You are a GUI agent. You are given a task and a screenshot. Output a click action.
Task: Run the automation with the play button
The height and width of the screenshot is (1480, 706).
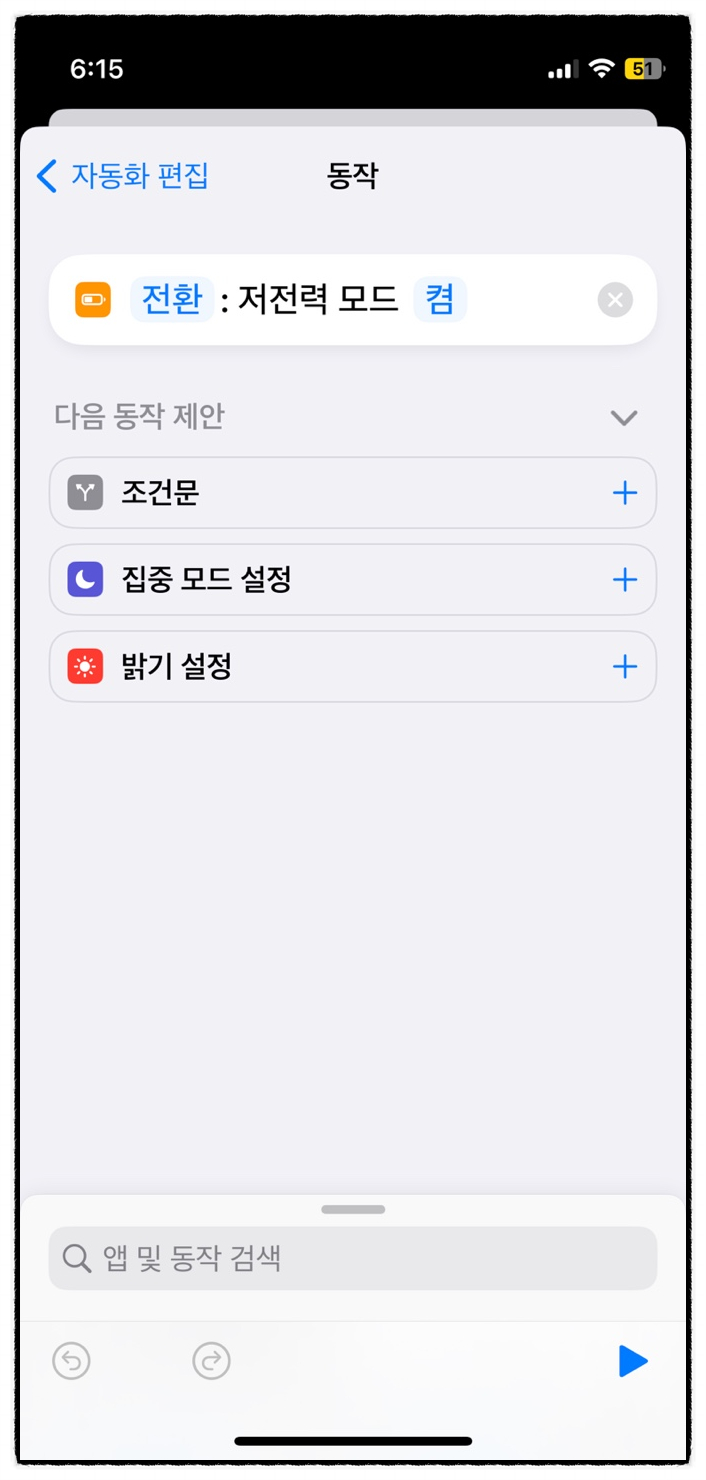(x=632, y=1361)
